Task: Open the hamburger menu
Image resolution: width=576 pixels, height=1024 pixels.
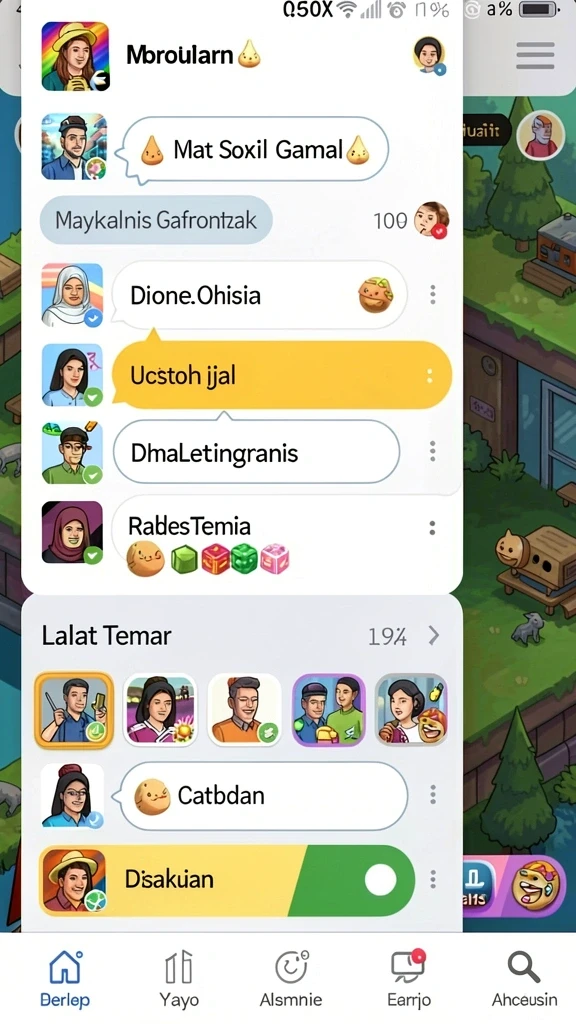Action: pyautogui.click(x=535, y=56)
